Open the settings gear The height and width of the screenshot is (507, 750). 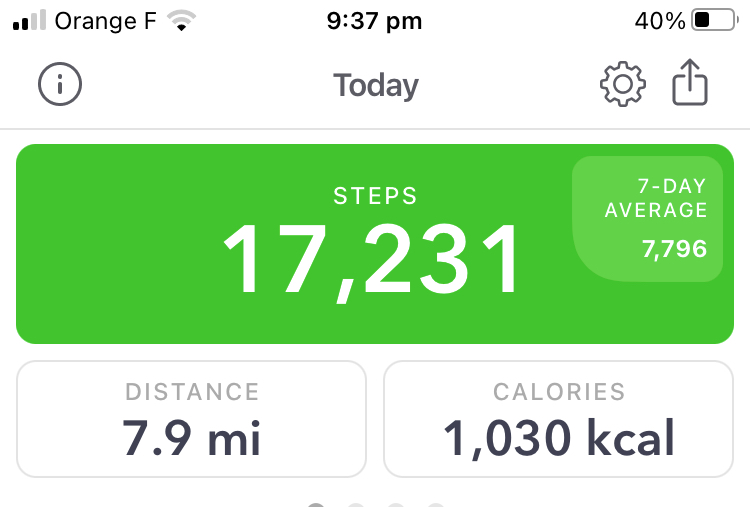click(622, 85)
